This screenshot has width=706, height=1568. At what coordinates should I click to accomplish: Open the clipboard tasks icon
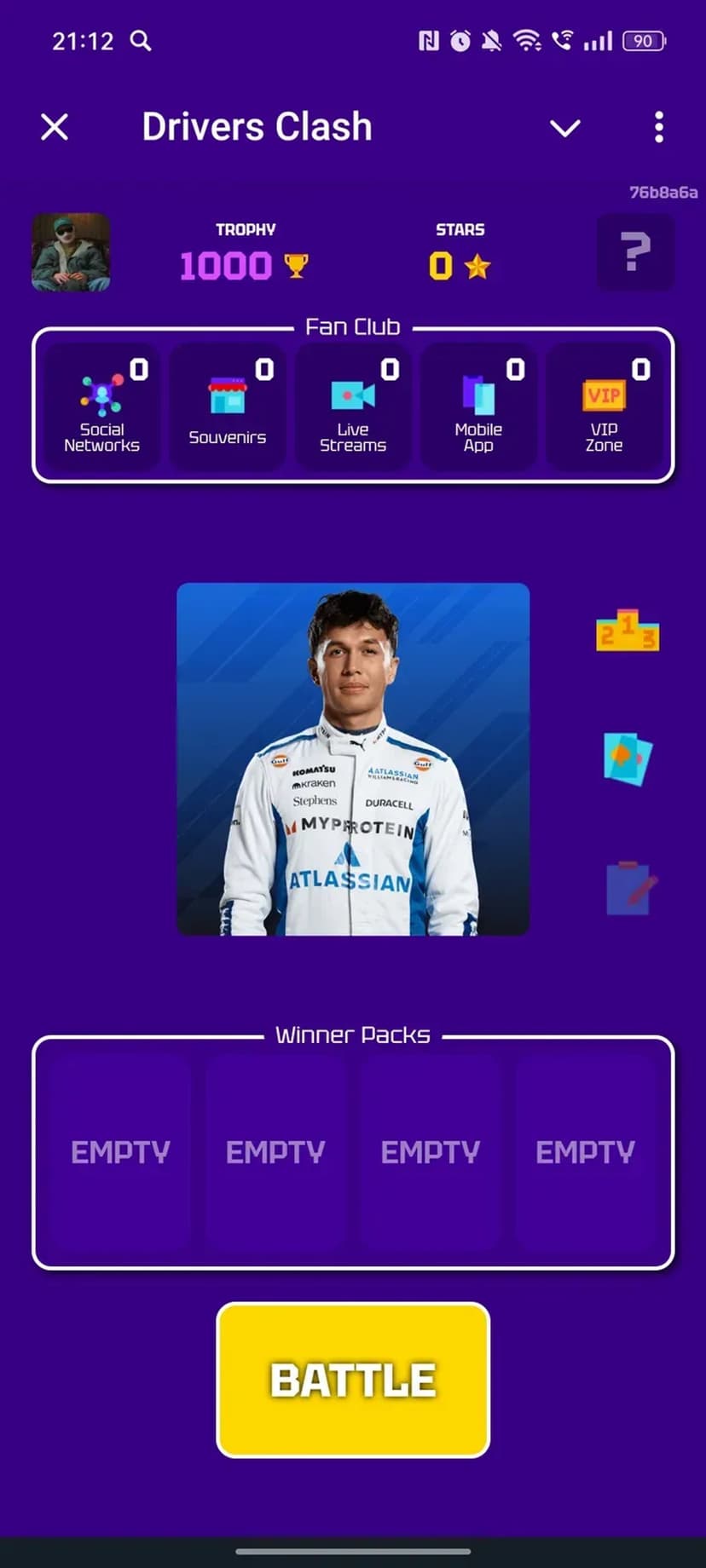629,888
